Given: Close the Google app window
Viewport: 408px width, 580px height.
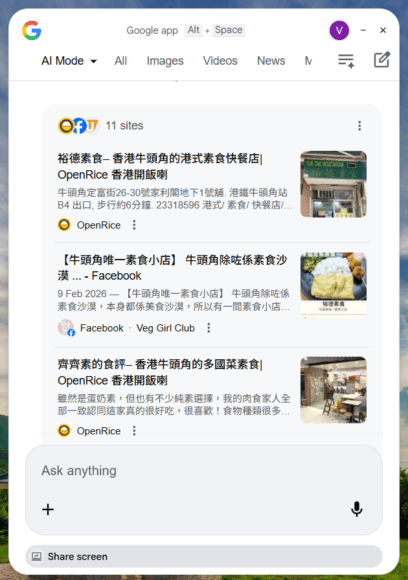Looking at the screenshot, I should 383,30.
